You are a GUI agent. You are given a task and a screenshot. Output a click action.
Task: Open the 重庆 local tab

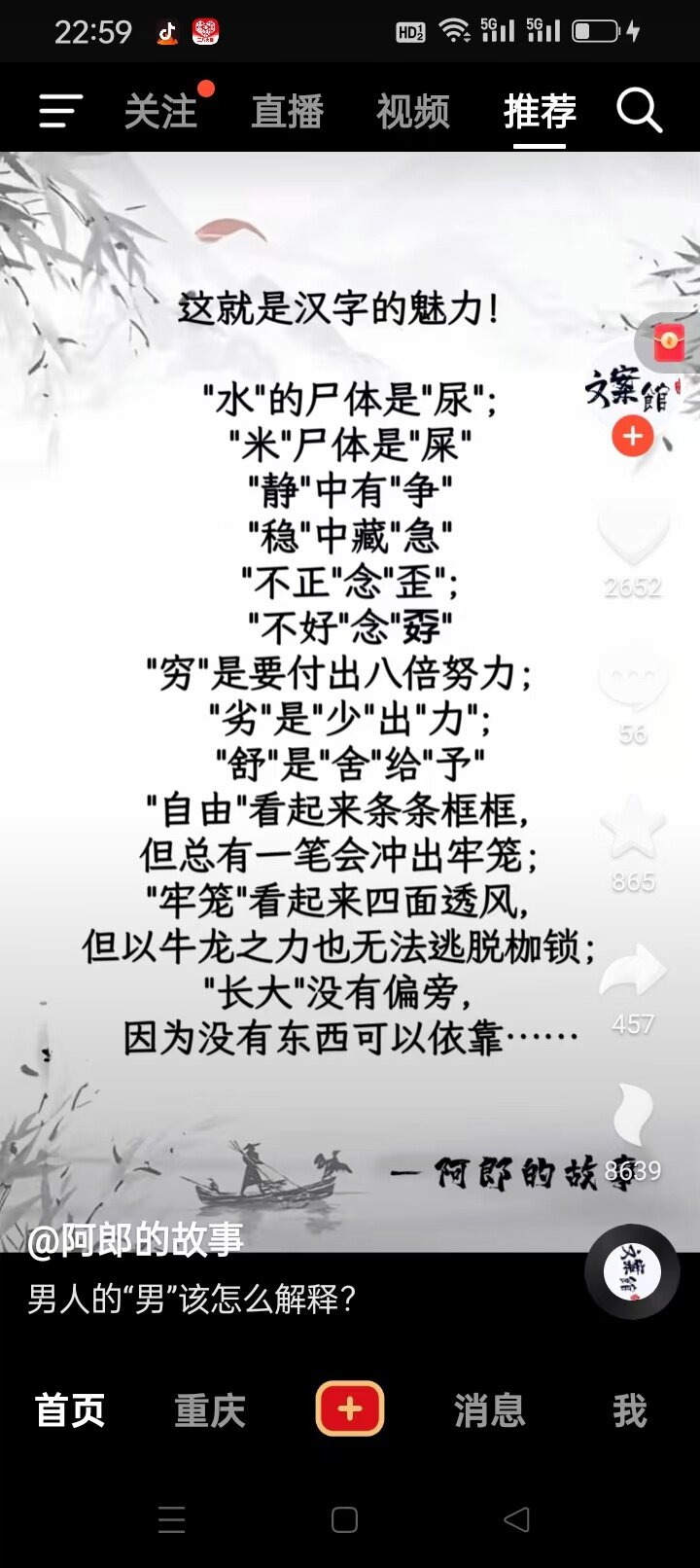click(x=210, y=1409)
